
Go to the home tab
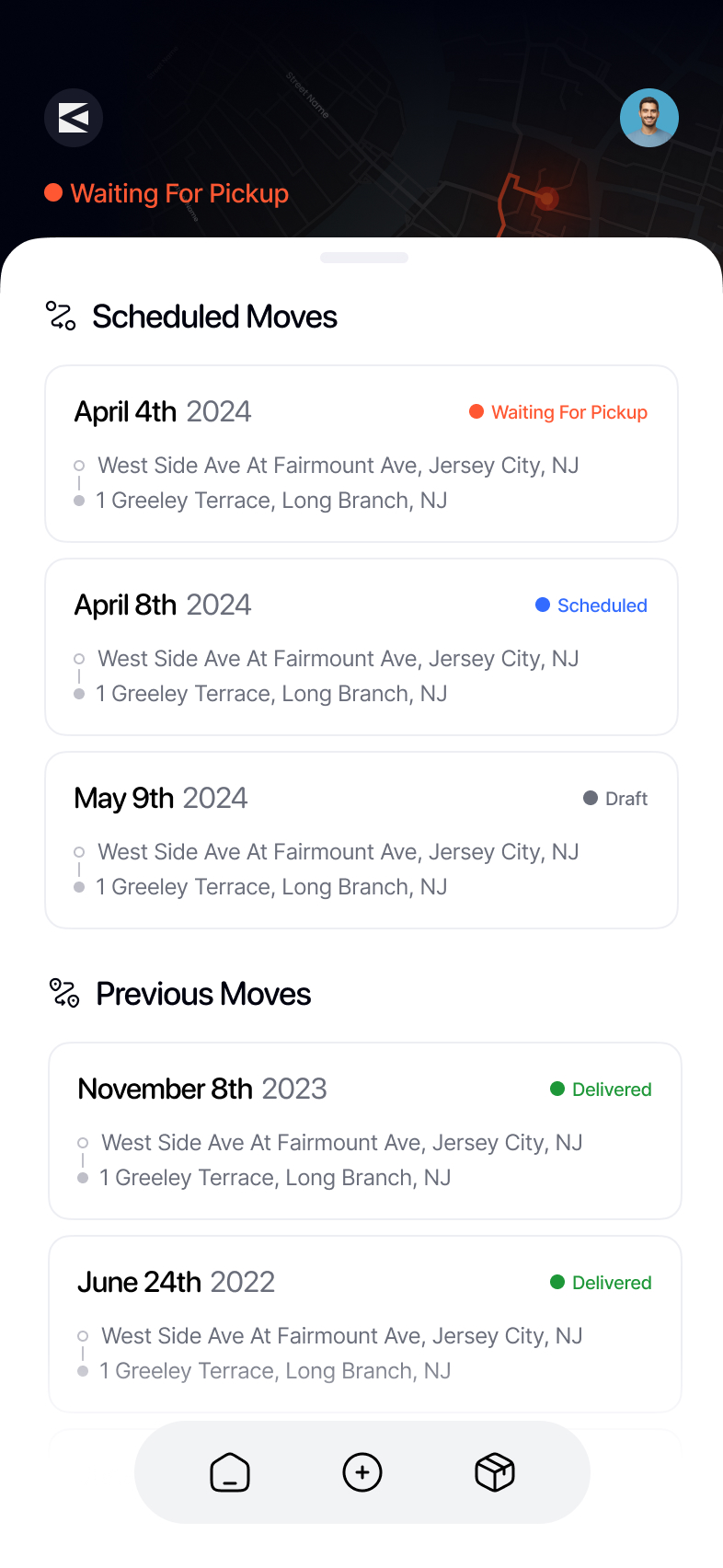(230, 1472)
